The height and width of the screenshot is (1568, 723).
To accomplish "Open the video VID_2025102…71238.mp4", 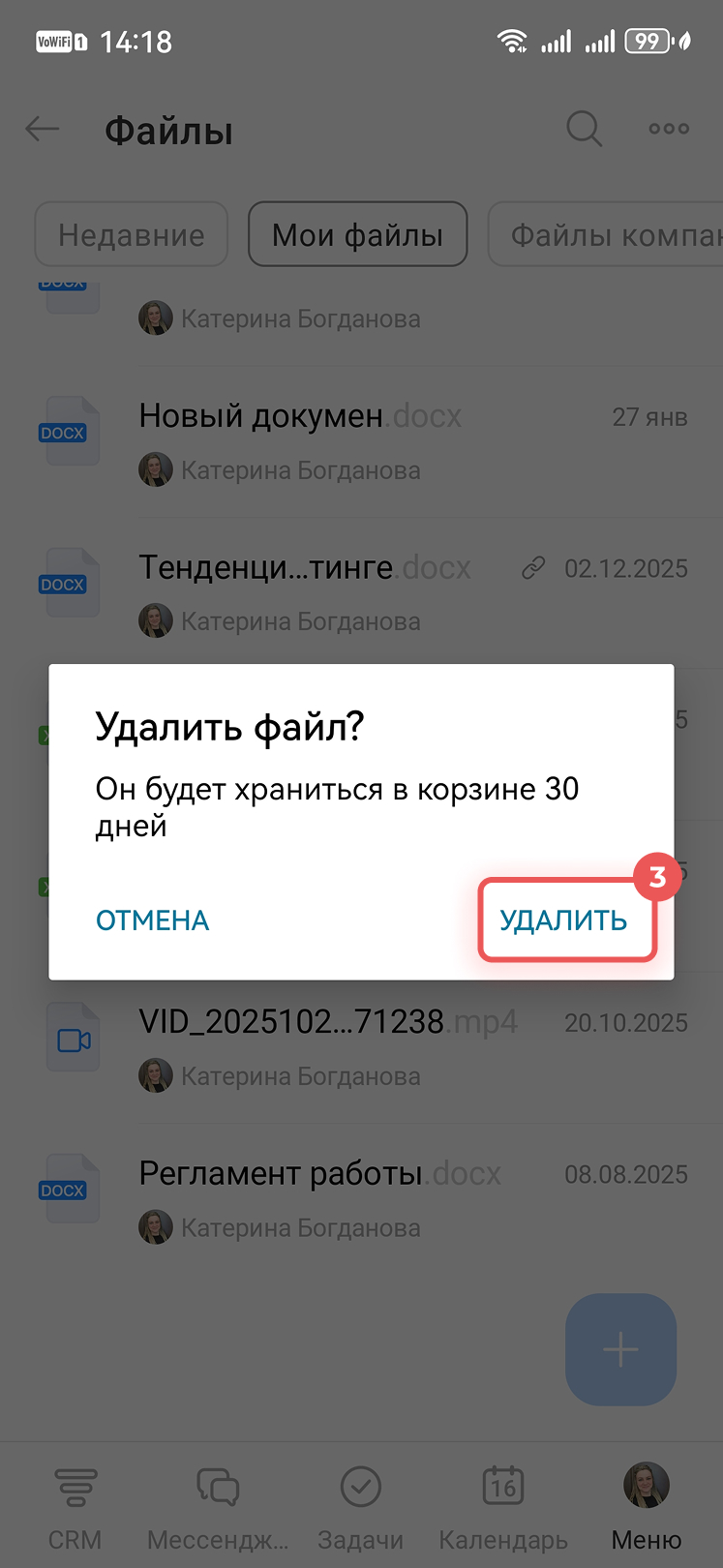I will pos(327,1023).
